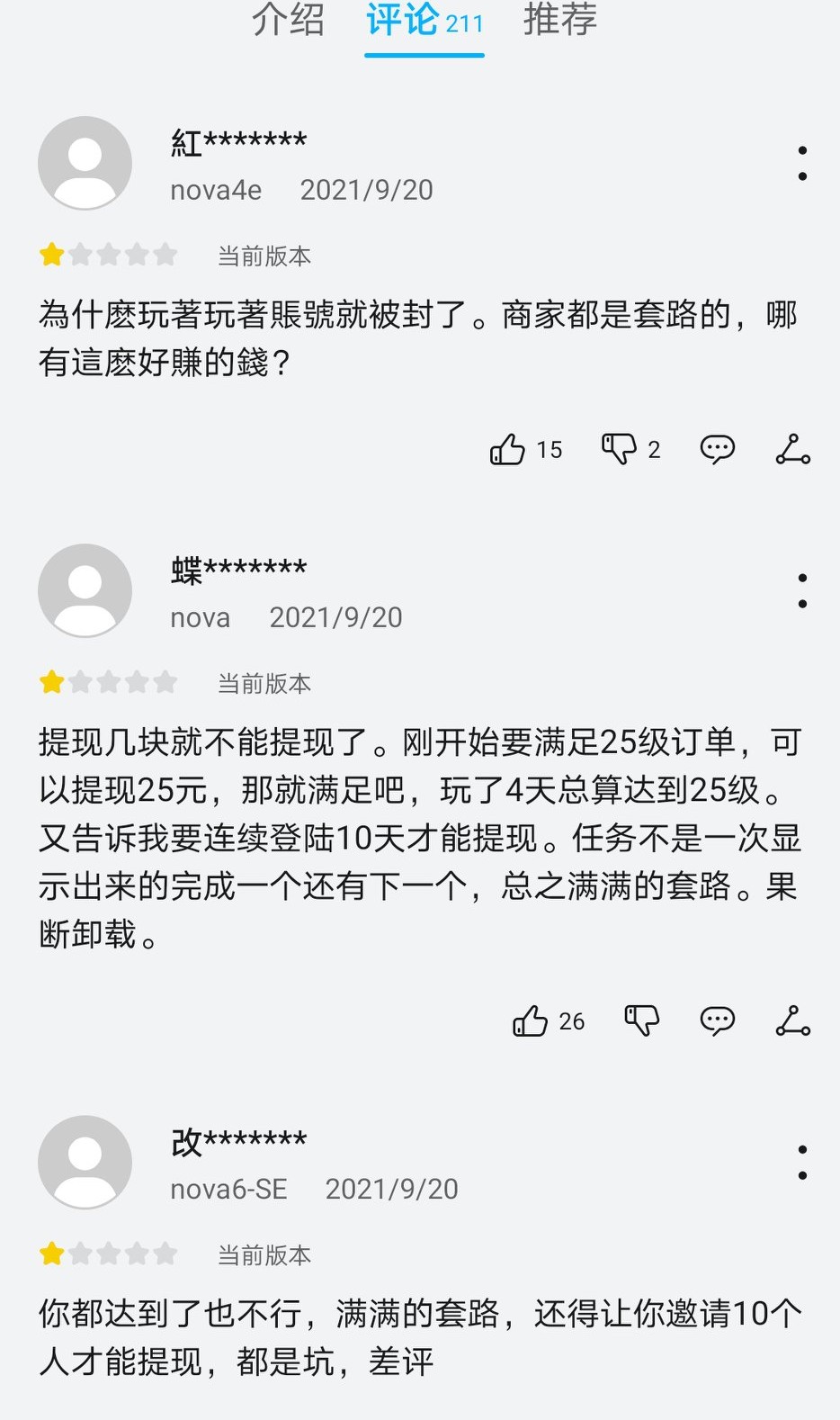Image resolution: width=840 pixels, height=1420 pixels.
Task: Click the share icon beside 蝶's review
Action: pyautogui.click(x=791, y=1020)
